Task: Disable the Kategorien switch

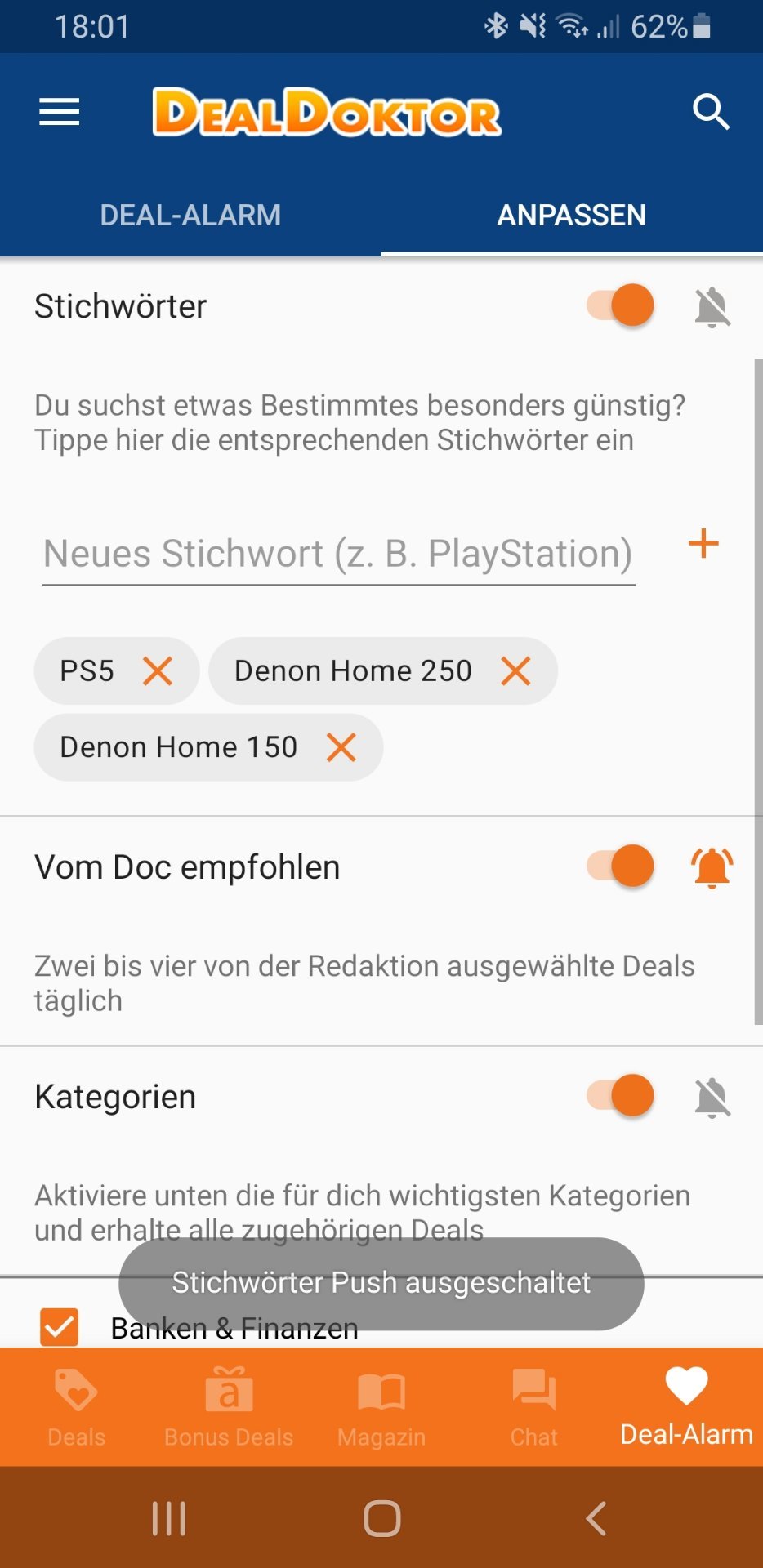Action: [x=621, y=1096]
